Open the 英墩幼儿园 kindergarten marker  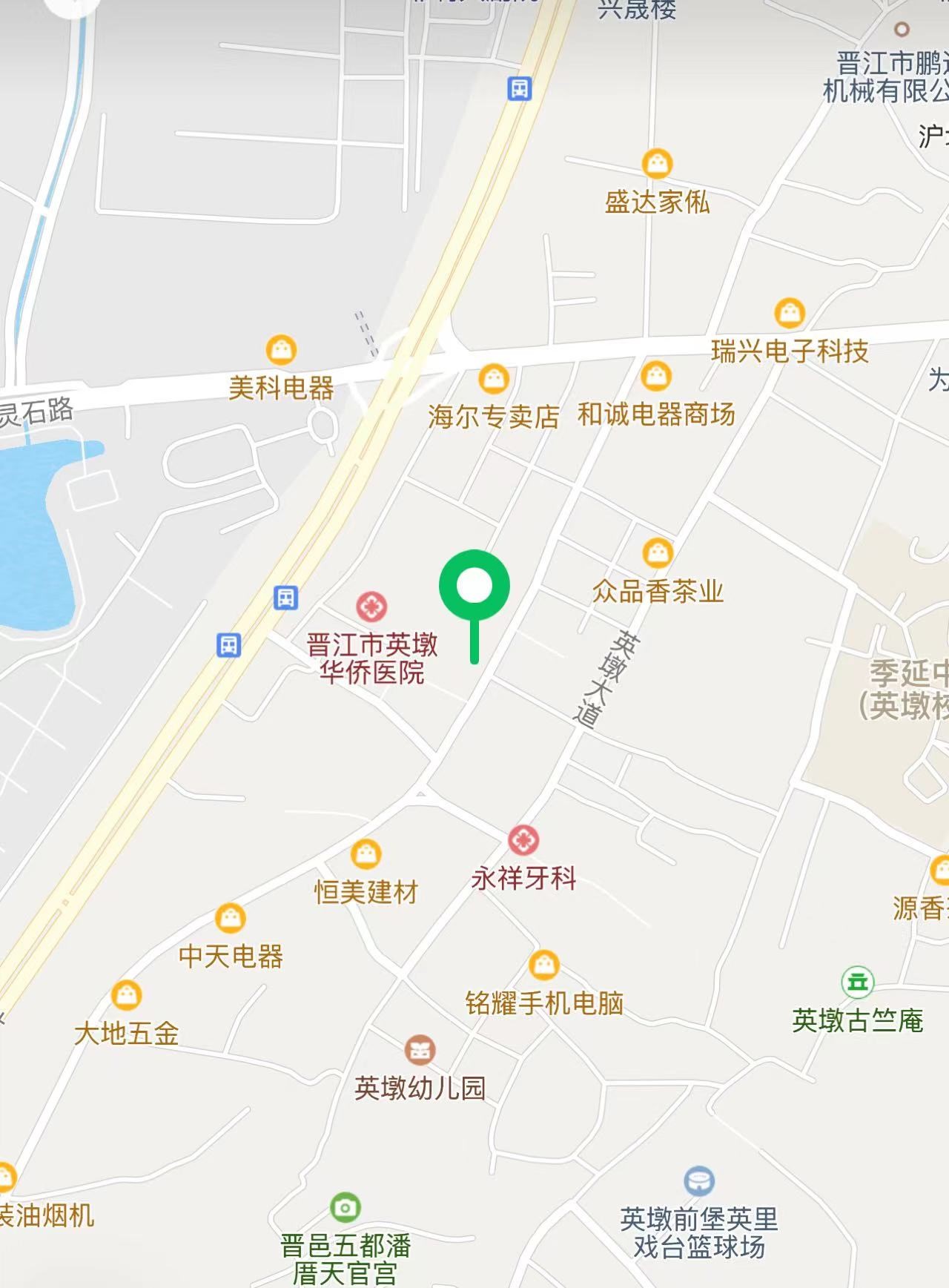pos(420,1050)
